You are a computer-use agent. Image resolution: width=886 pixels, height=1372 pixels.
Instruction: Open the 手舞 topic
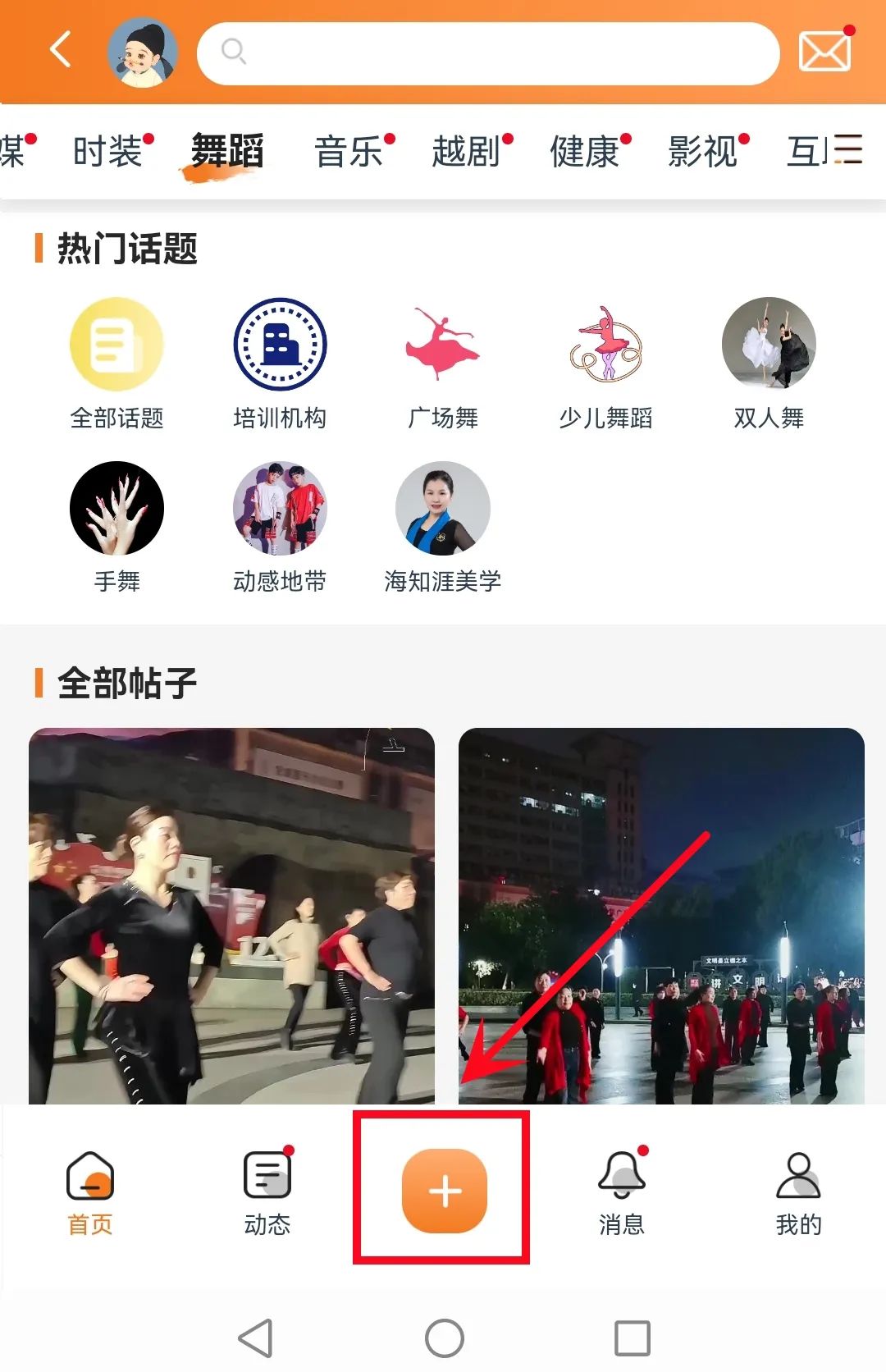tap(116, 527)
